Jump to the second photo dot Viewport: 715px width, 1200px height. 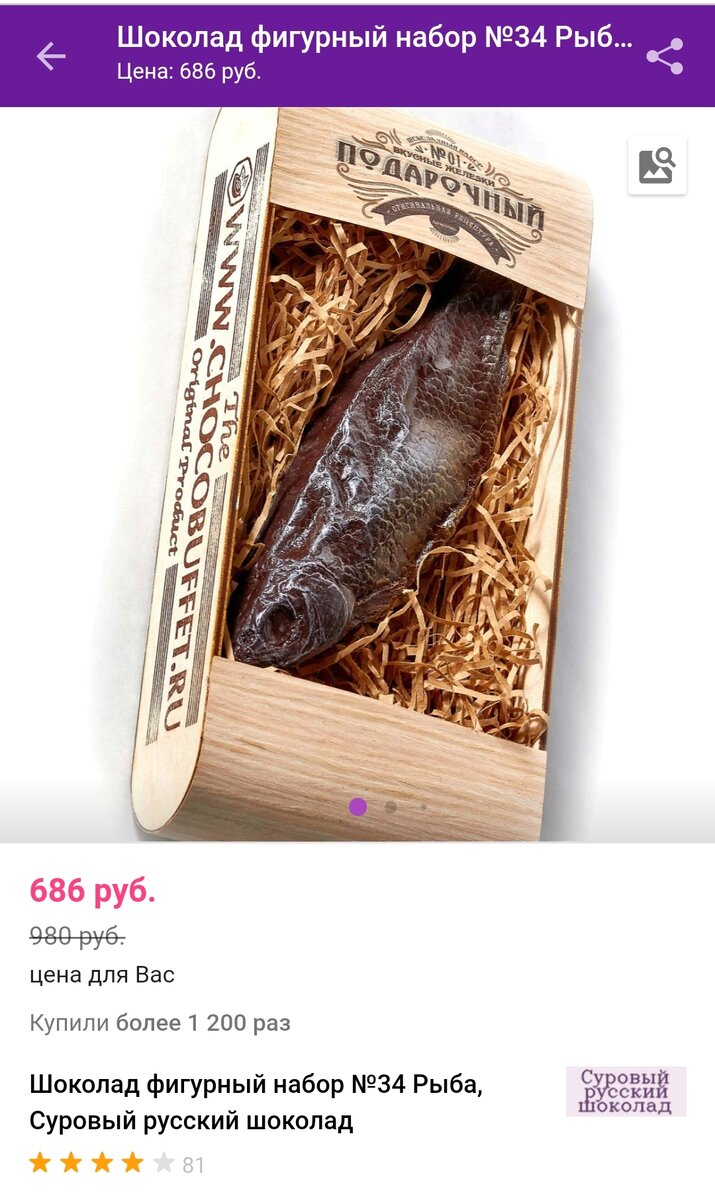pos(391,807)
